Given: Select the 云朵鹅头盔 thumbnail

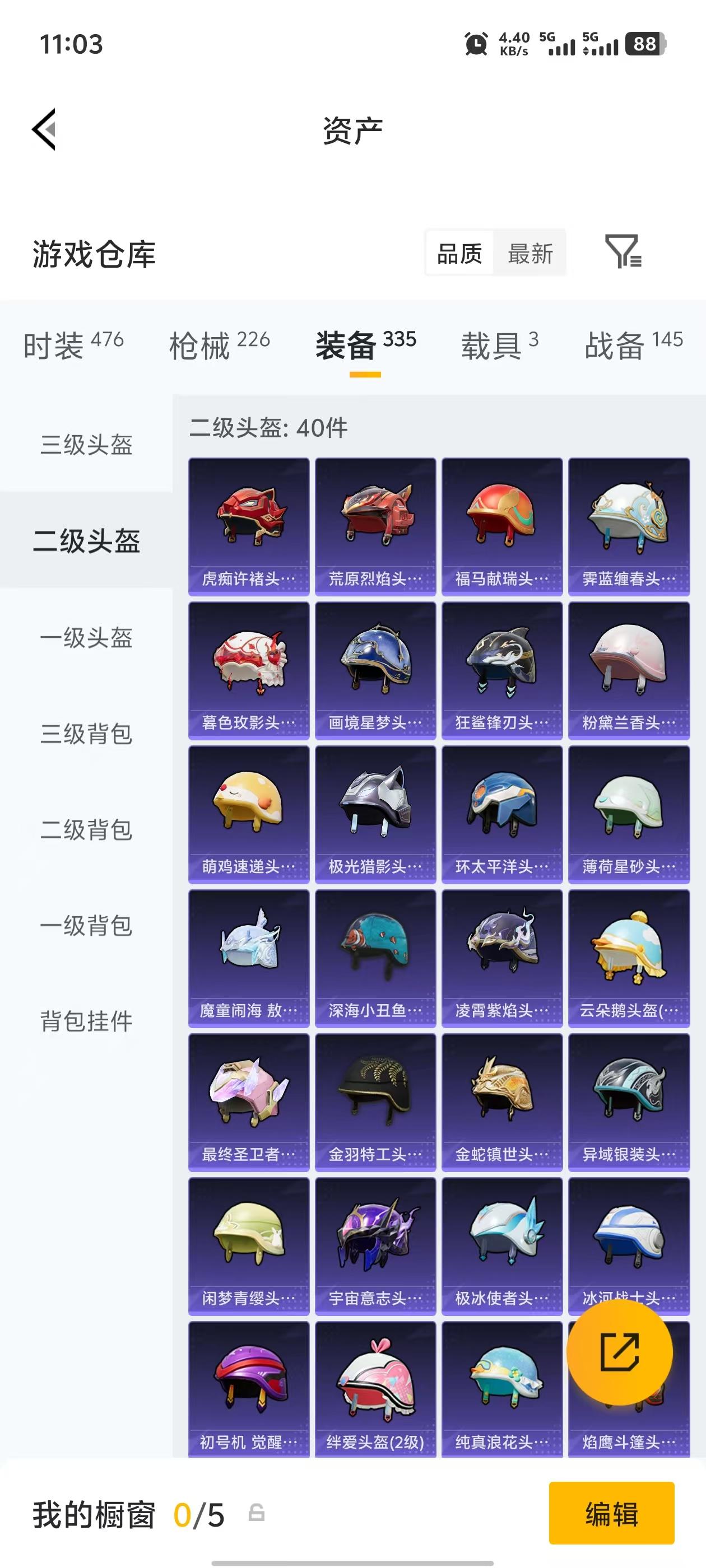Looking at the screenshot, I should [629, 956].
